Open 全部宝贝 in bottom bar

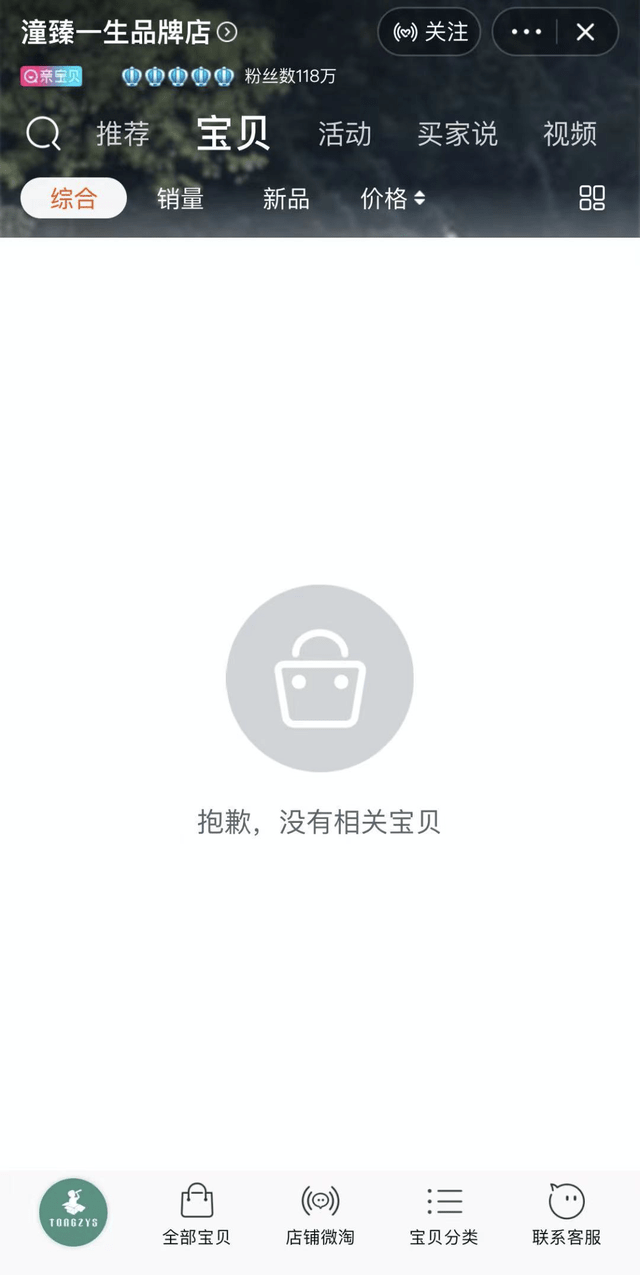[x=197, y=1215]
